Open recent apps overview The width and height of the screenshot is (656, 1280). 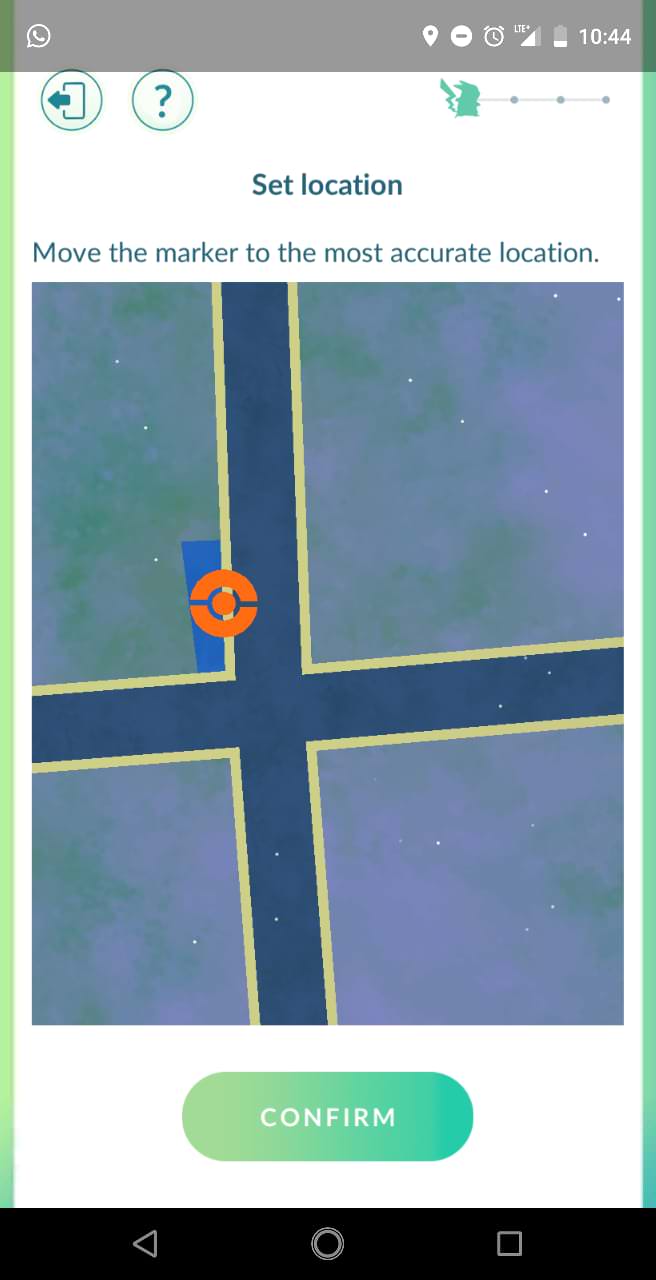(509, 1243)
